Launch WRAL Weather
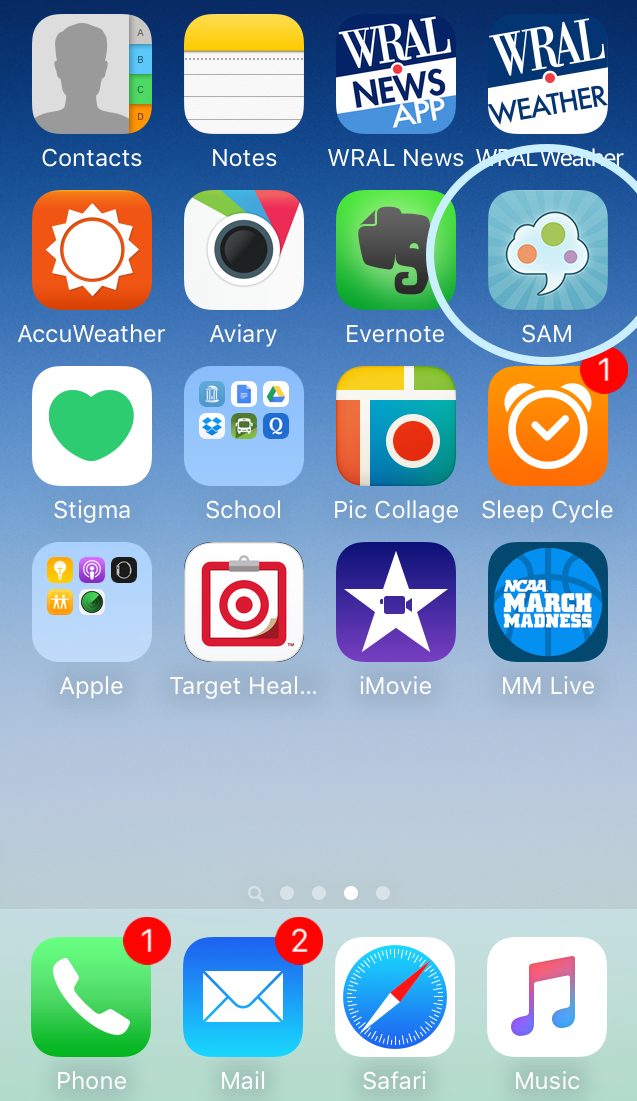Screen dimensions: 637x1101 point(548,75)
